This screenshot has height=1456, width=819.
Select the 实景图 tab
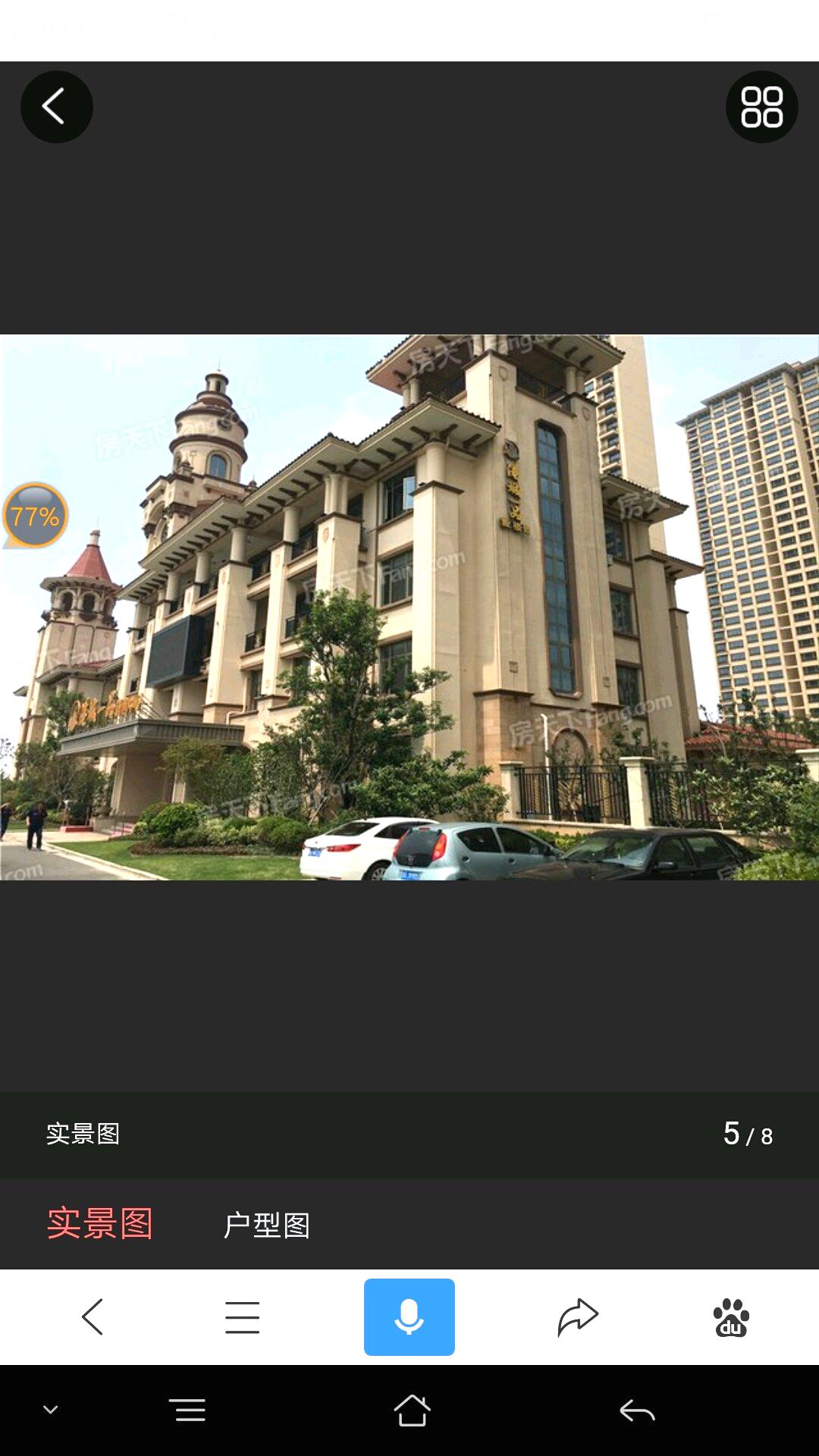[100, 1223]
